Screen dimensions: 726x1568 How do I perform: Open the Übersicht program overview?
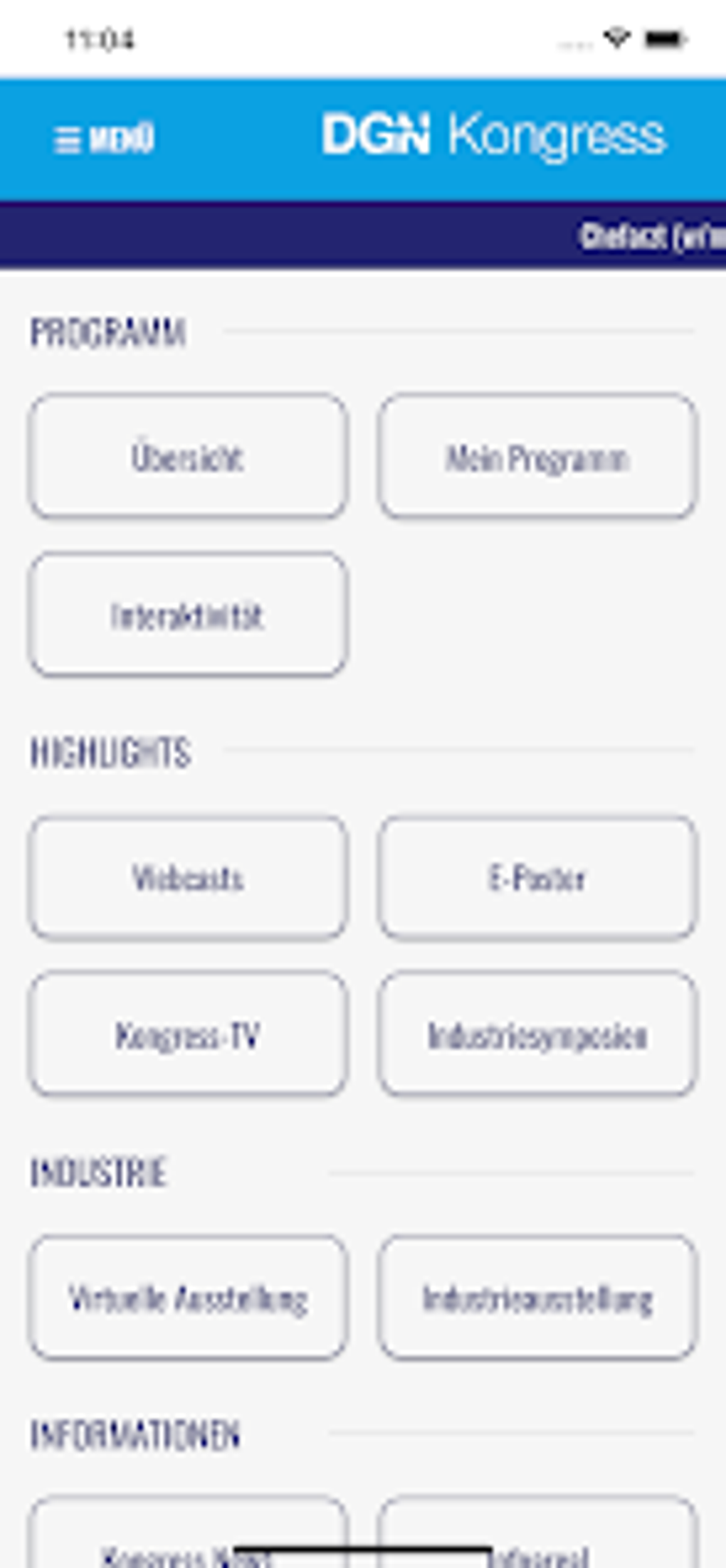[188, 456]
